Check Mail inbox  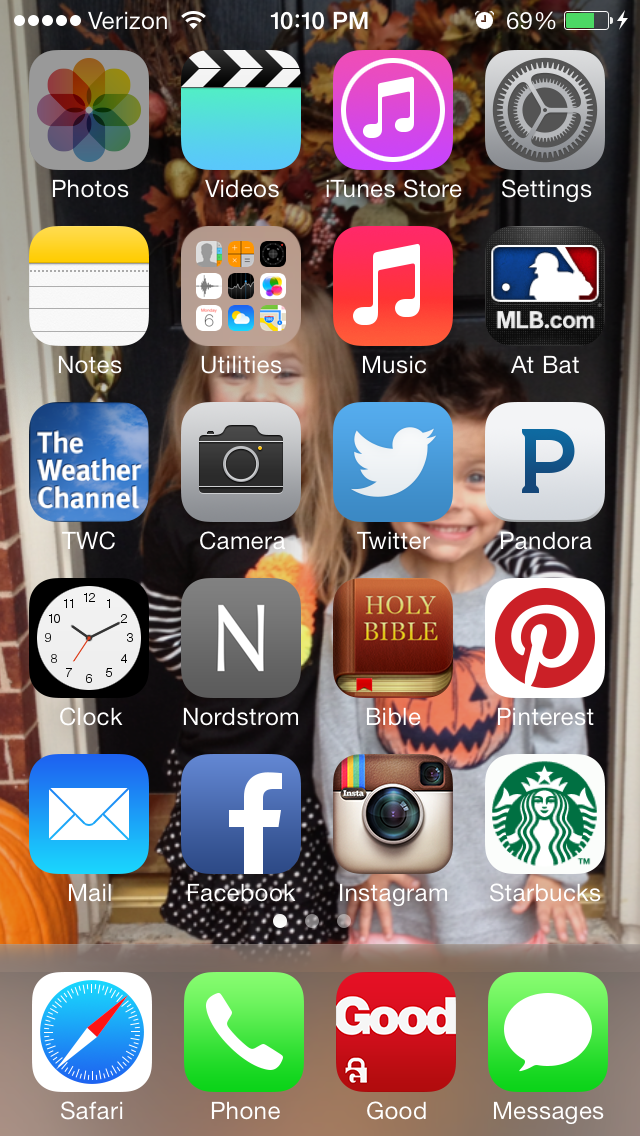pyautogui.click(x=89, y=814)
